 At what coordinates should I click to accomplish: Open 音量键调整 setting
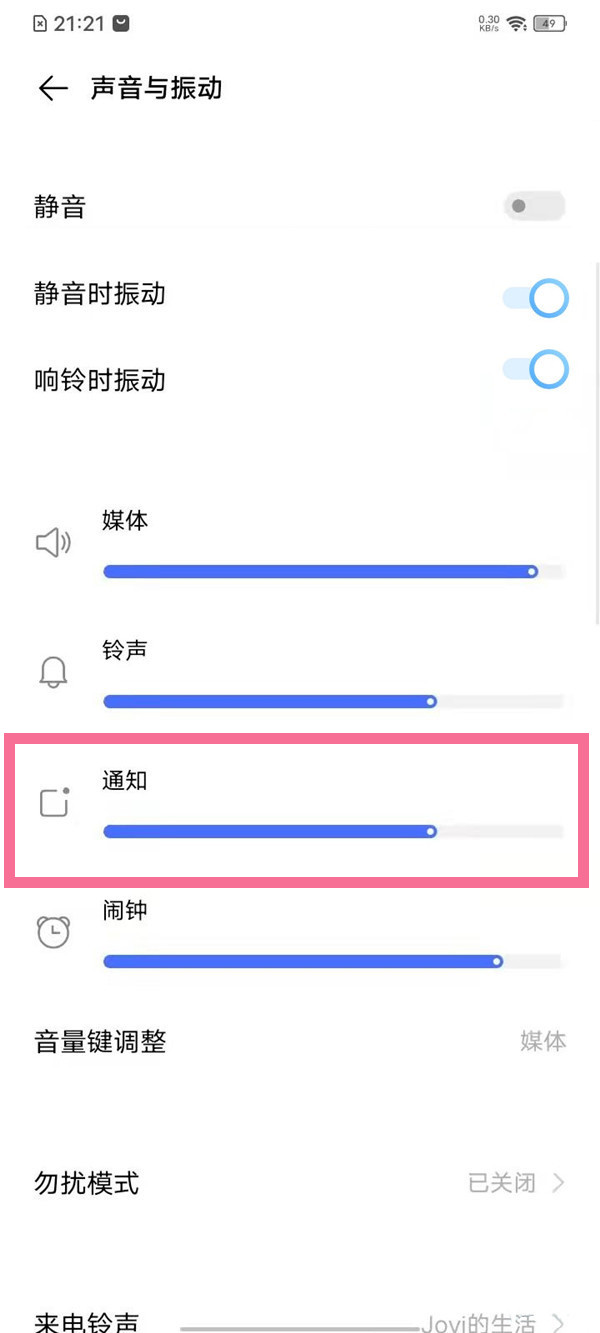[x=300, y=1042]
